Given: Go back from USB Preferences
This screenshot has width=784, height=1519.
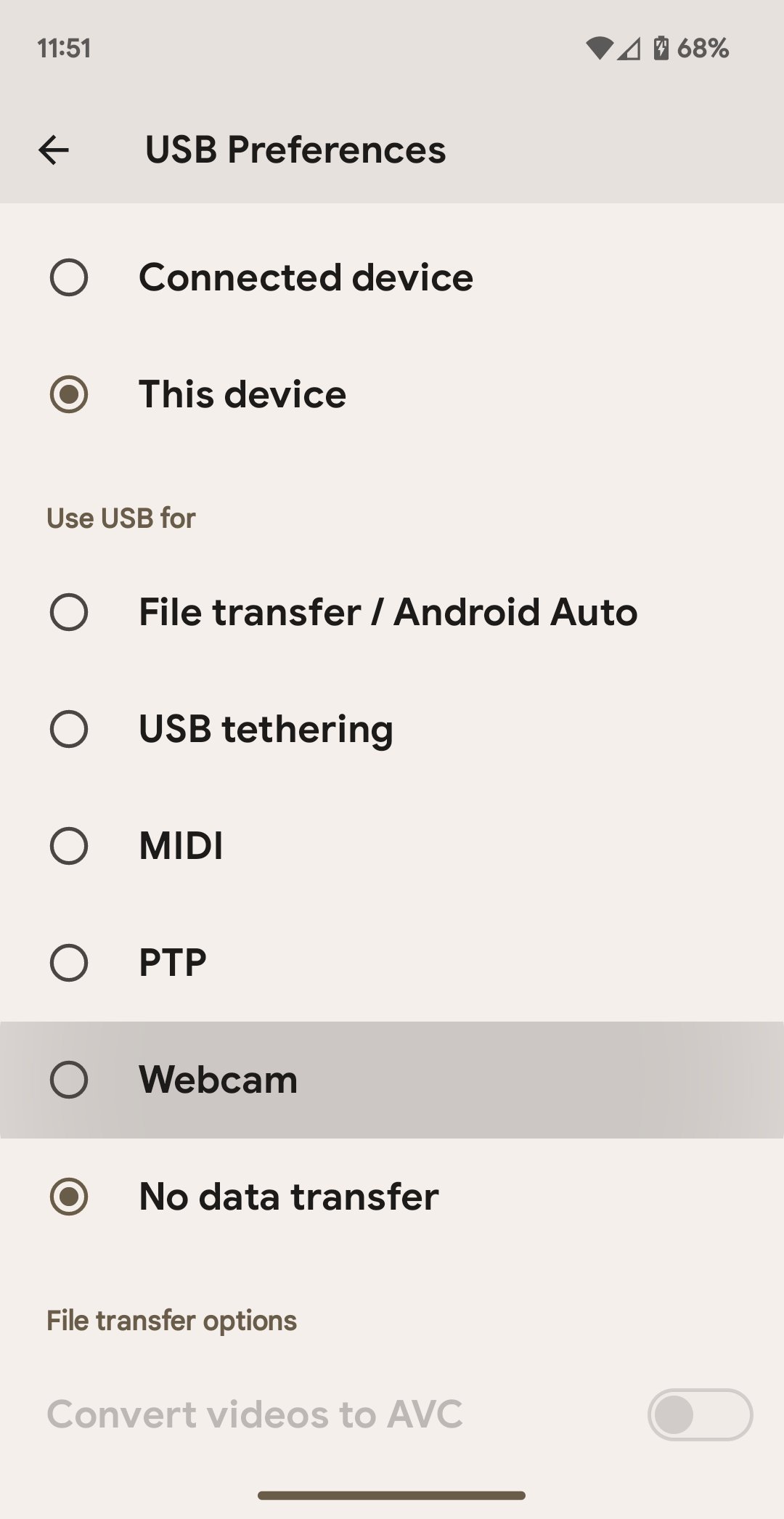Looking at the screenshot, I should [54, 150].
